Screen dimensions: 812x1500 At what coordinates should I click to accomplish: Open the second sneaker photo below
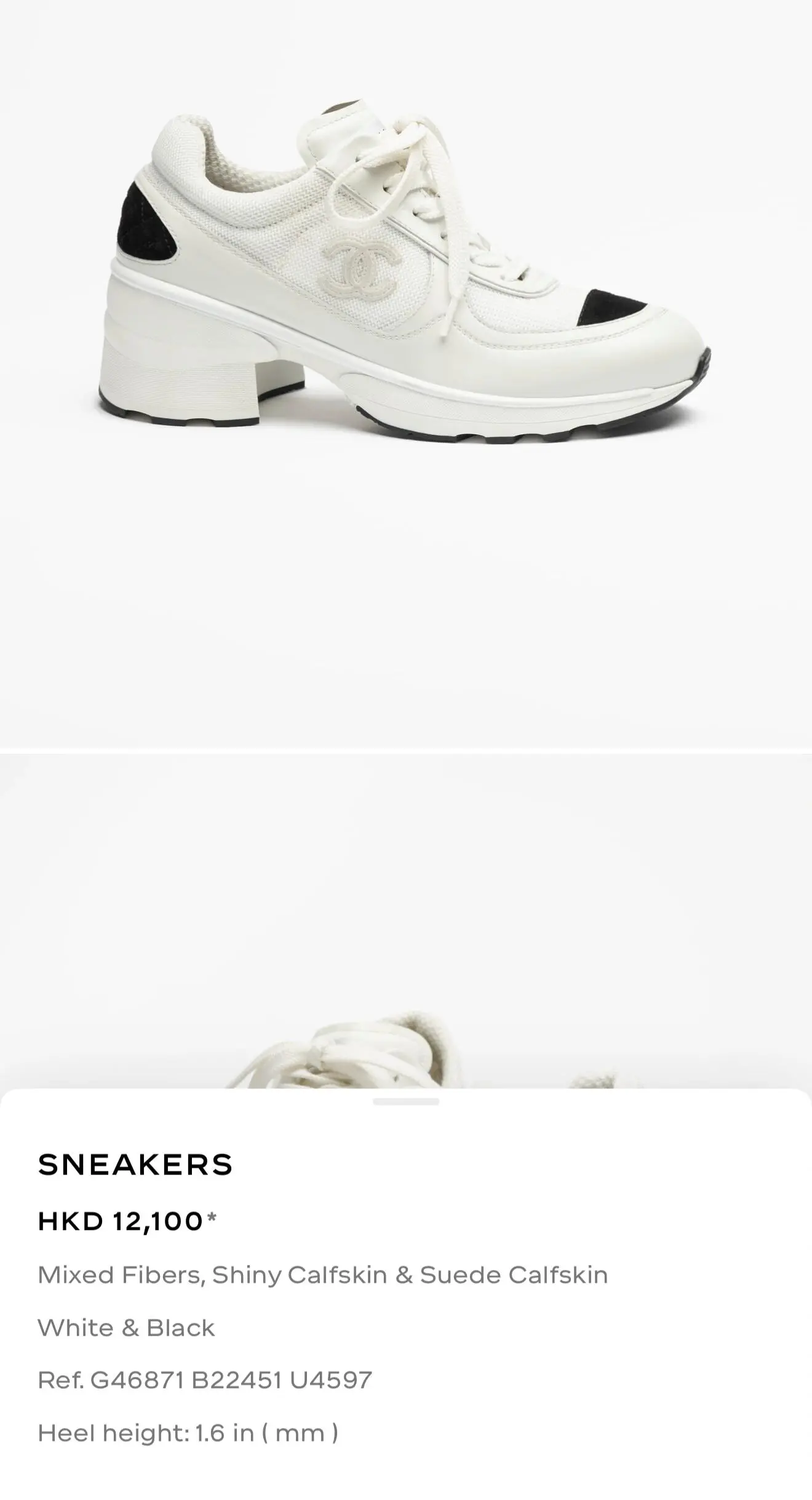click(406, 923)
